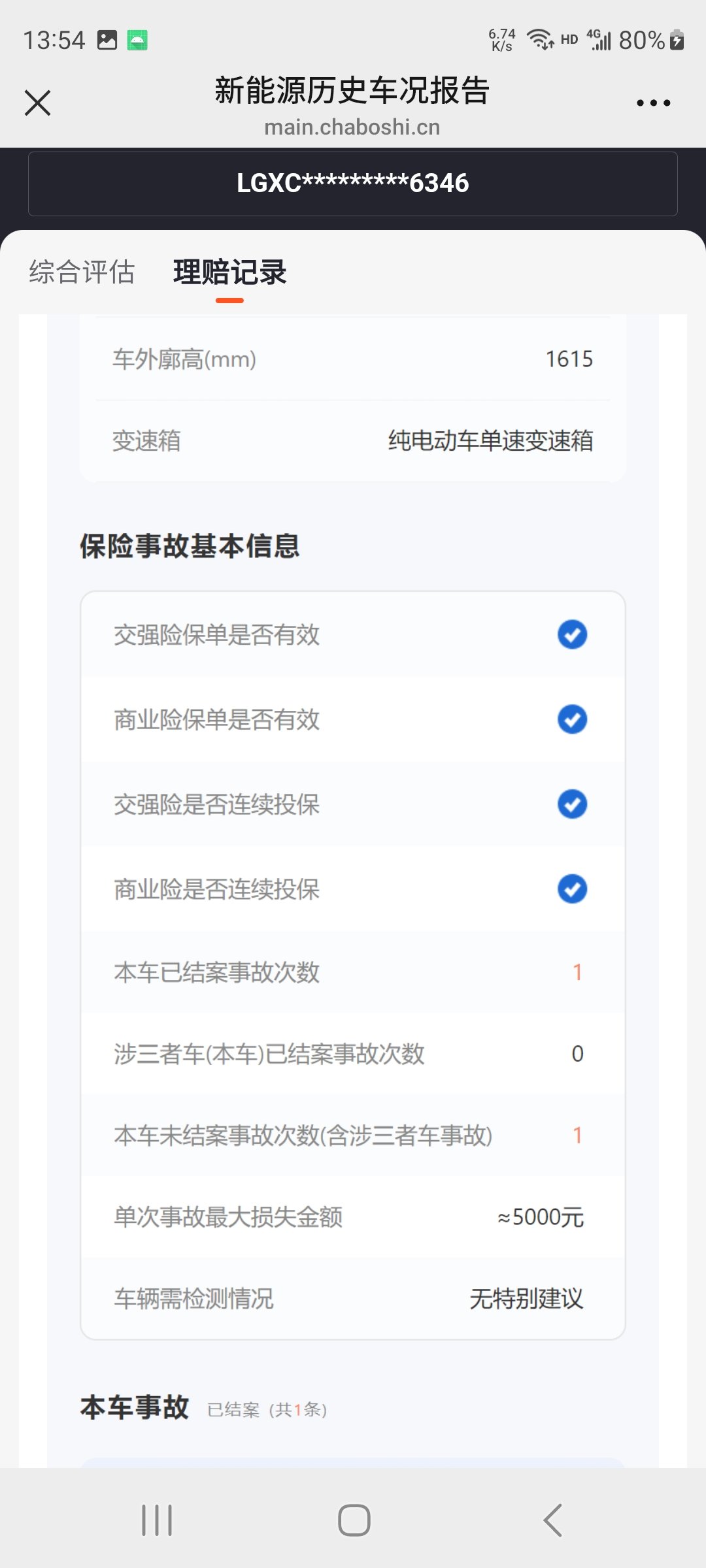Go back using the system back button
Image resolution: width=706 pixels, height=1568 pixels.
pyautogui.click(x=553, y=1520)
